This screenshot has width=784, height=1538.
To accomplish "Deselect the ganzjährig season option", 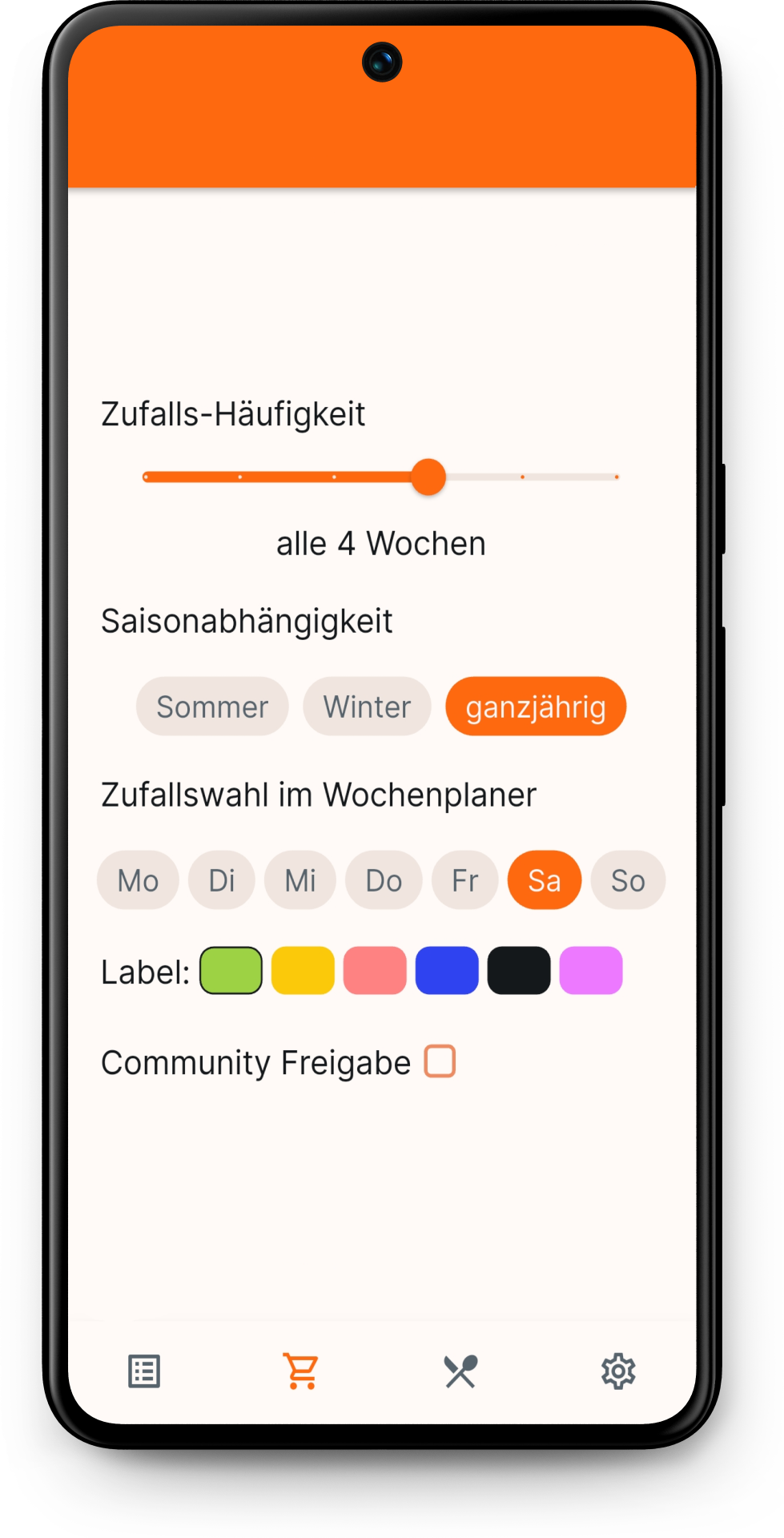I will click(x=535, y=706).
